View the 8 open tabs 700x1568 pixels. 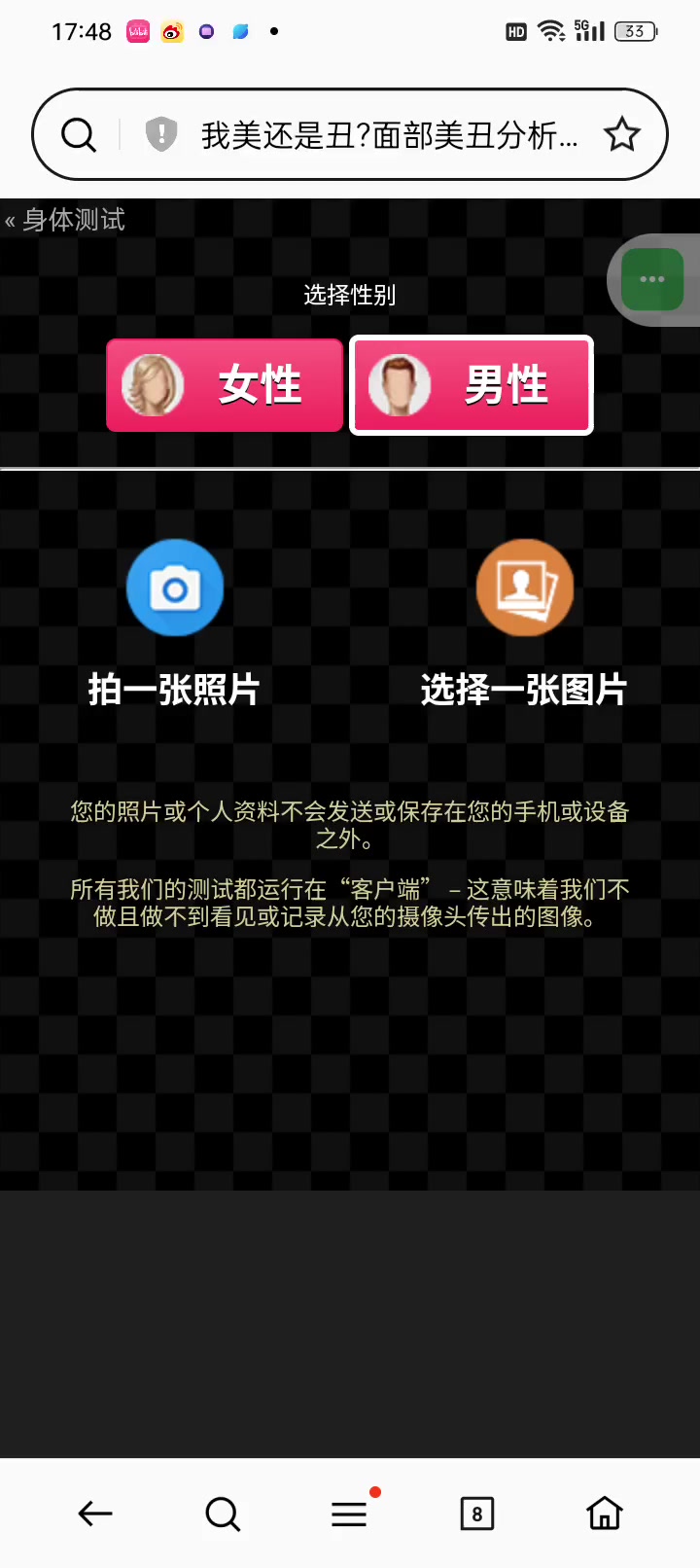476,1514
